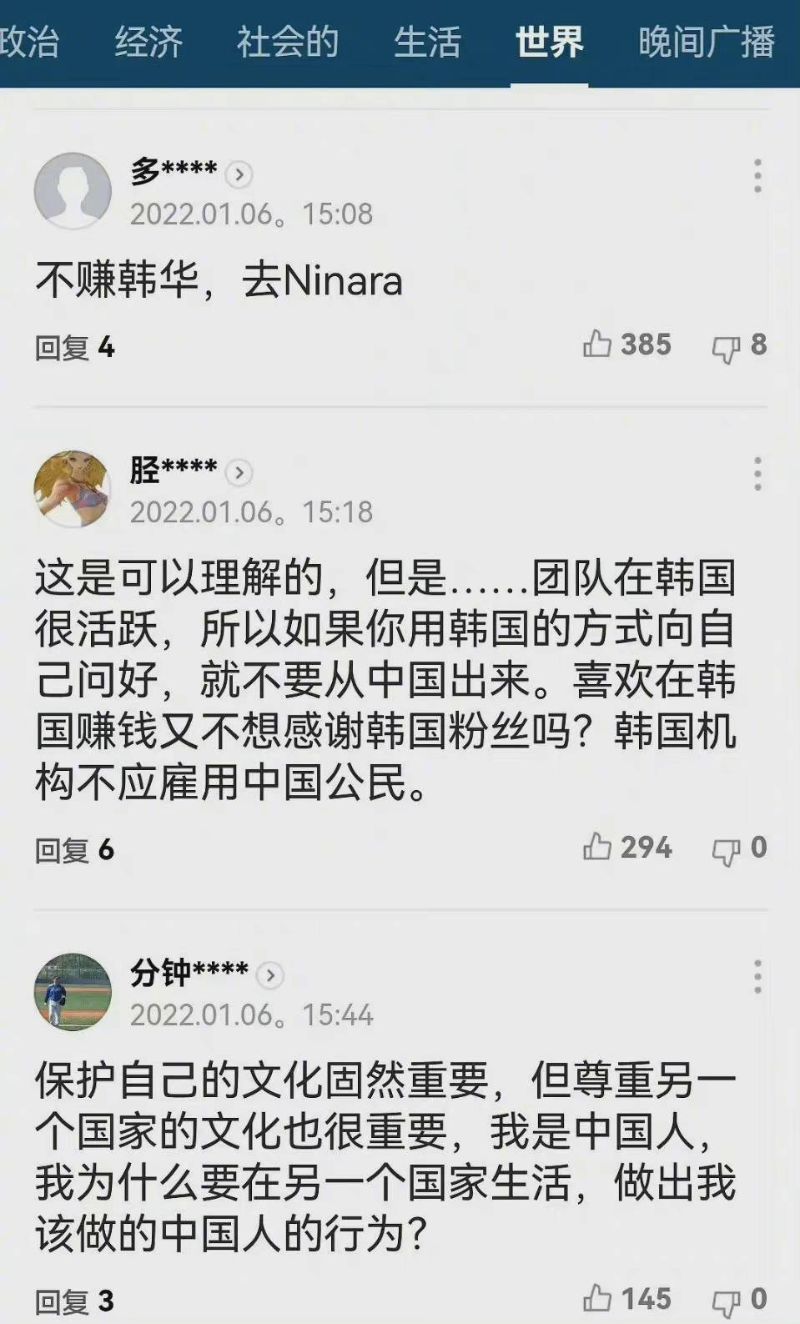Open profile arrow next to 胫****
The width and height of the screenshot is (800, 1324).
238,472
